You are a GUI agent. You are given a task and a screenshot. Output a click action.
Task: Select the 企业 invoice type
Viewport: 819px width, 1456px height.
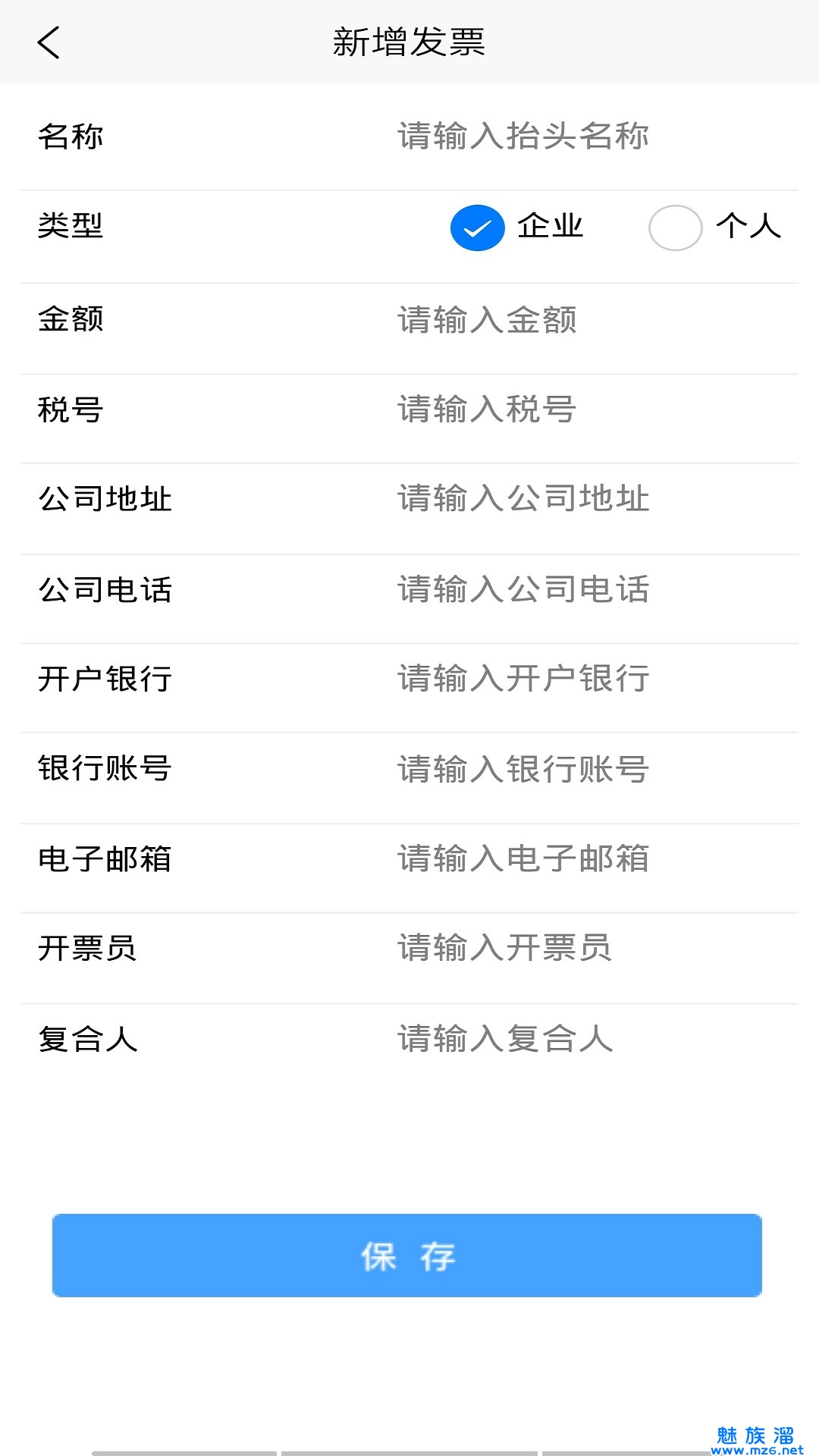(x=478, y=227)
